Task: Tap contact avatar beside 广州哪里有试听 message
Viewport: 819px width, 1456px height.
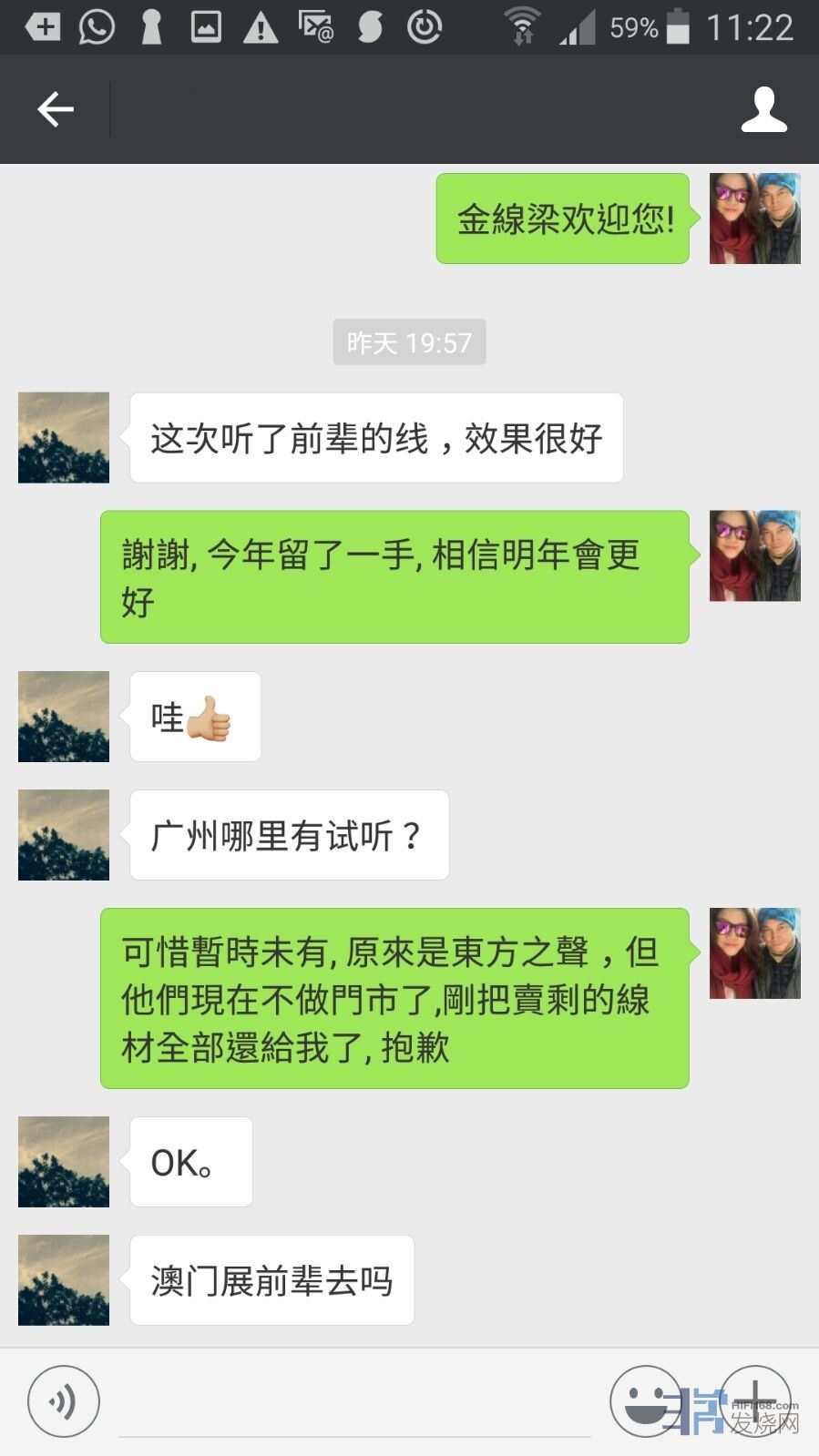Action: click(x=64, y=835)
